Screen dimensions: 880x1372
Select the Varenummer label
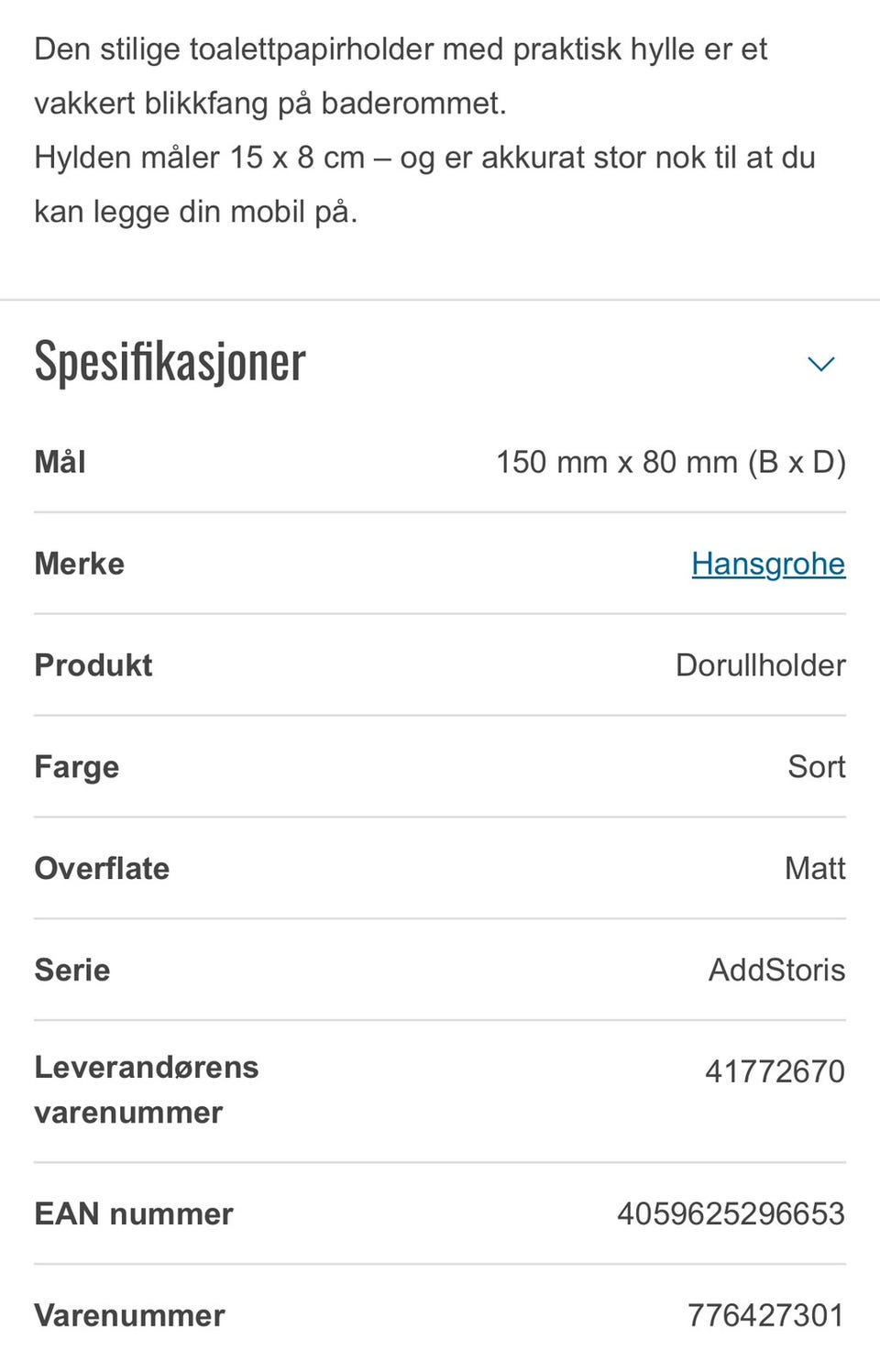click(128, 1315)
